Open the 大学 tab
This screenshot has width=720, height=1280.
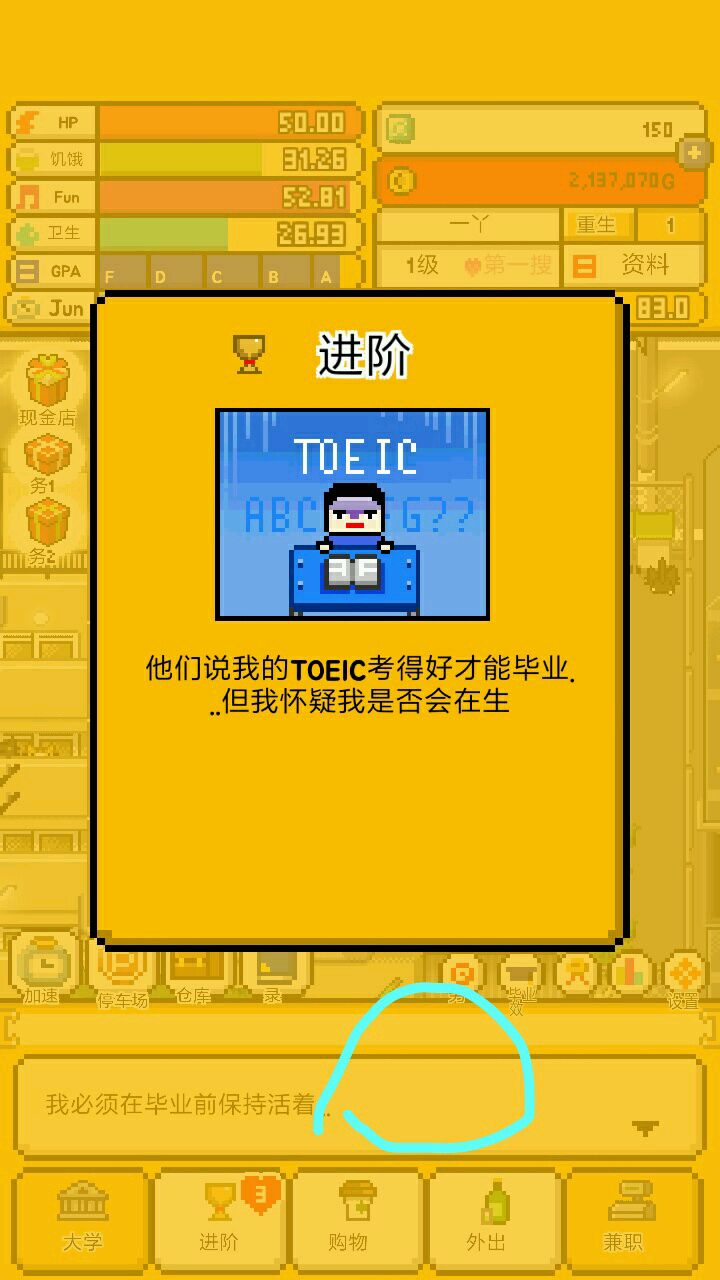coord(82,1213)
